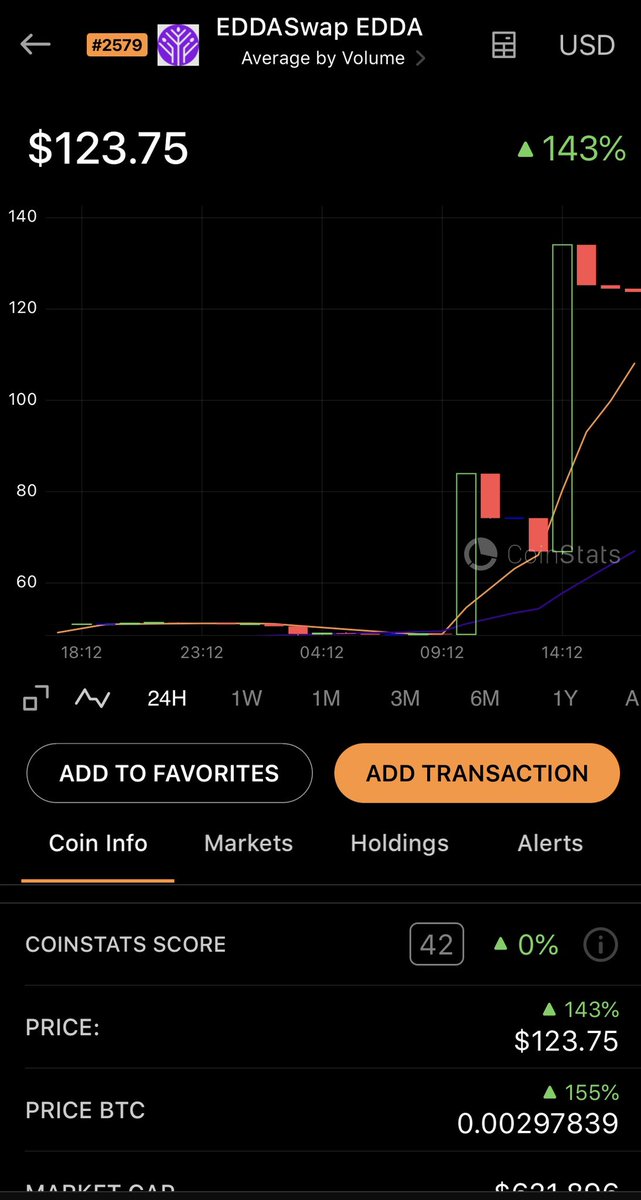Expand chart to fullscreen
The image size is (641, 1200).
point(35,698)
